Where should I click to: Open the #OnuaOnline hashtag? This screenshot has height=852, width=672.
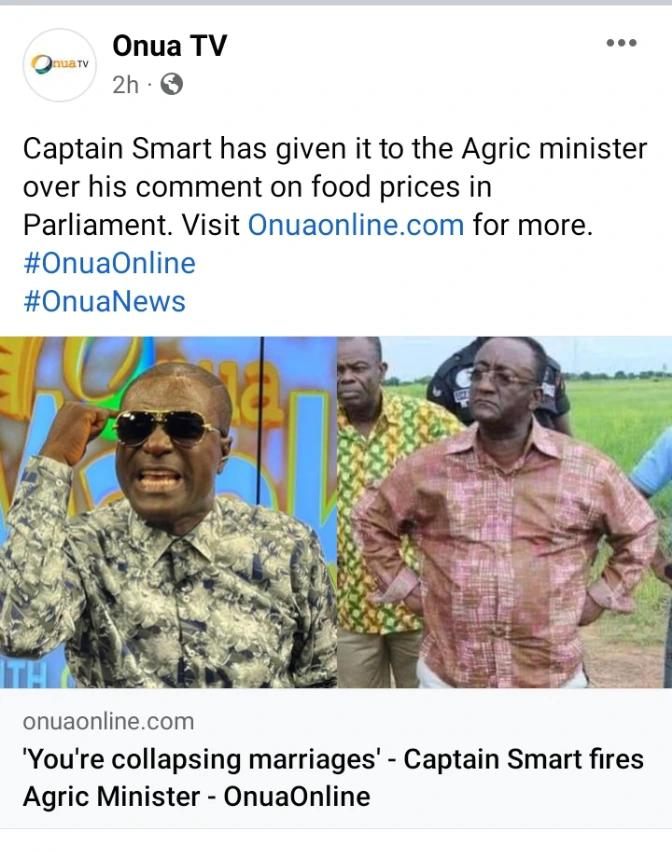109,263
